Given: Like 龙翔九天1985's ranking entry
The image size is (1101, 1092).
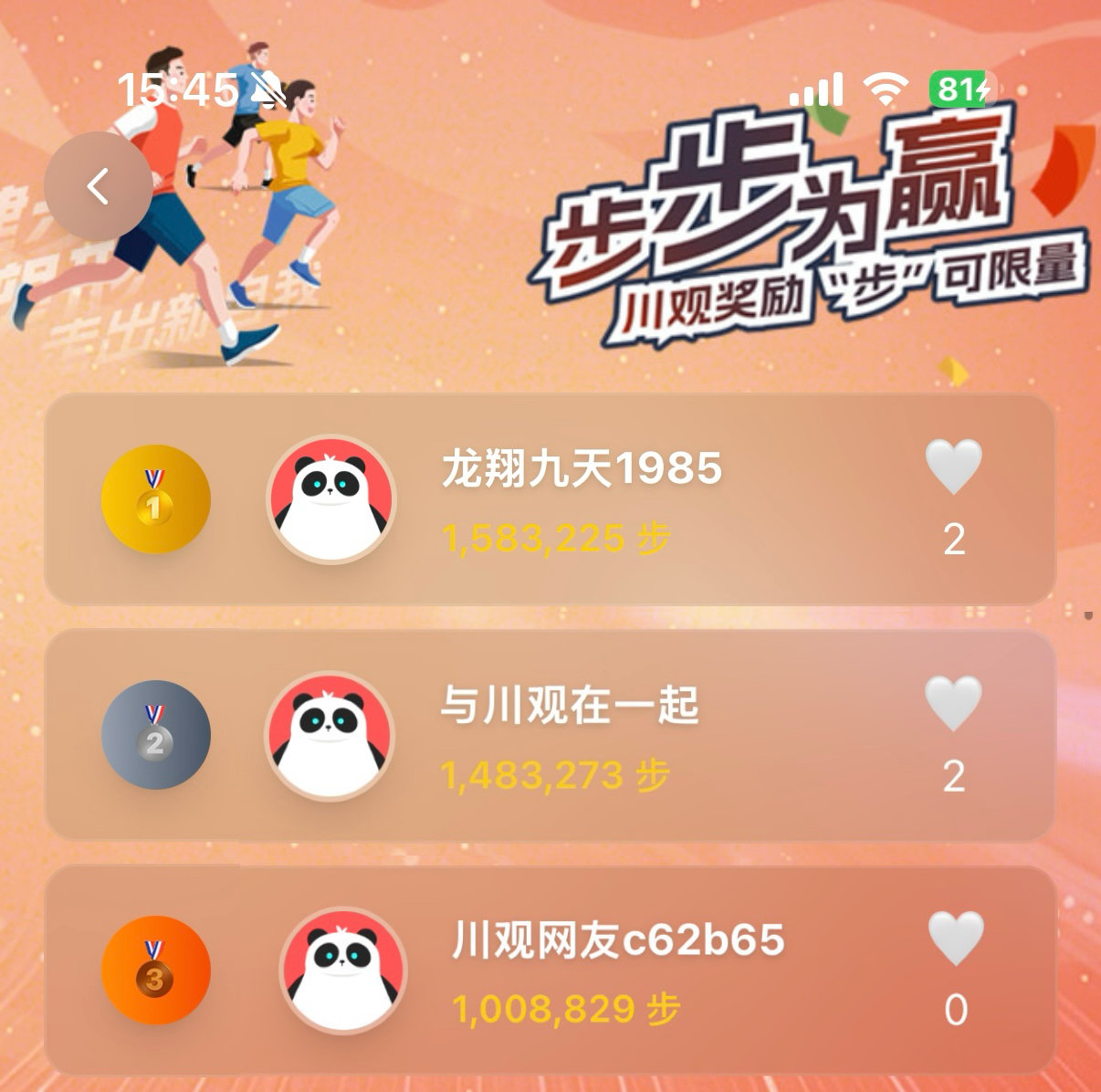Looking at the screenshot, I should click(x=953, y=467).
